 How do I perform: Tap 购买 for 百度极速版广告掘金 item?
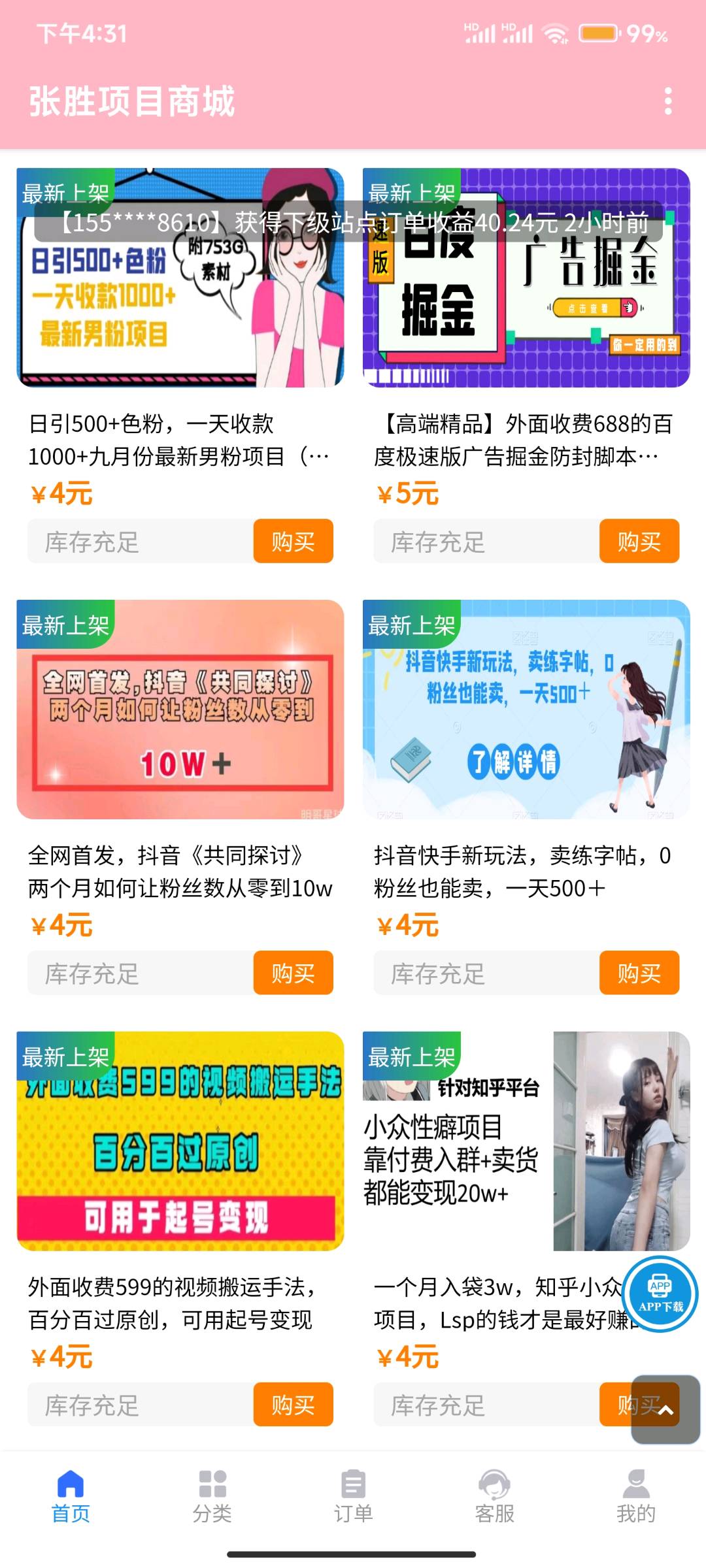point(639,541)
